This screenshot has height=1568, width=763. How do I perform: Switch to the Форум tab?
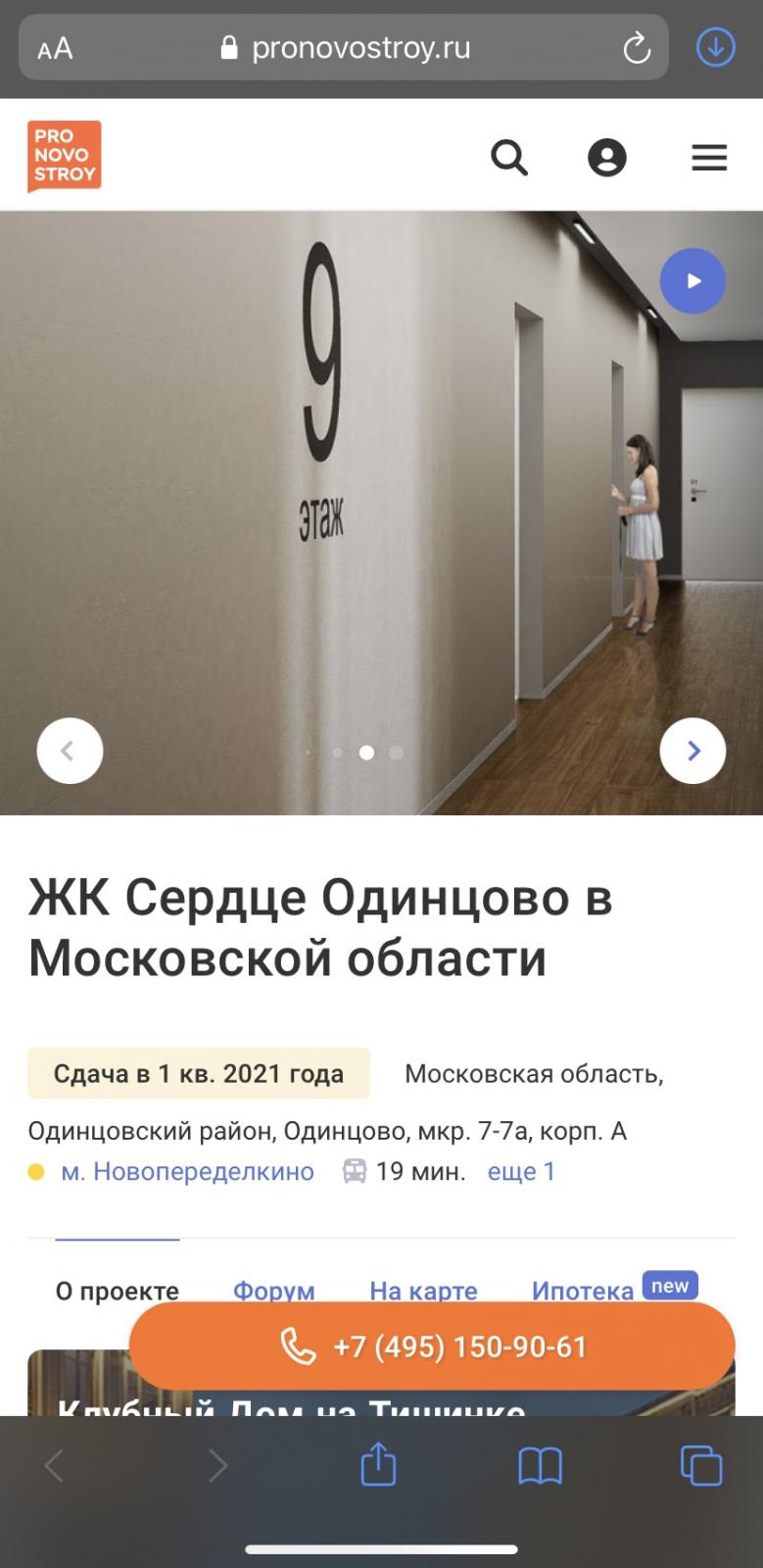tap(273, 1291)
